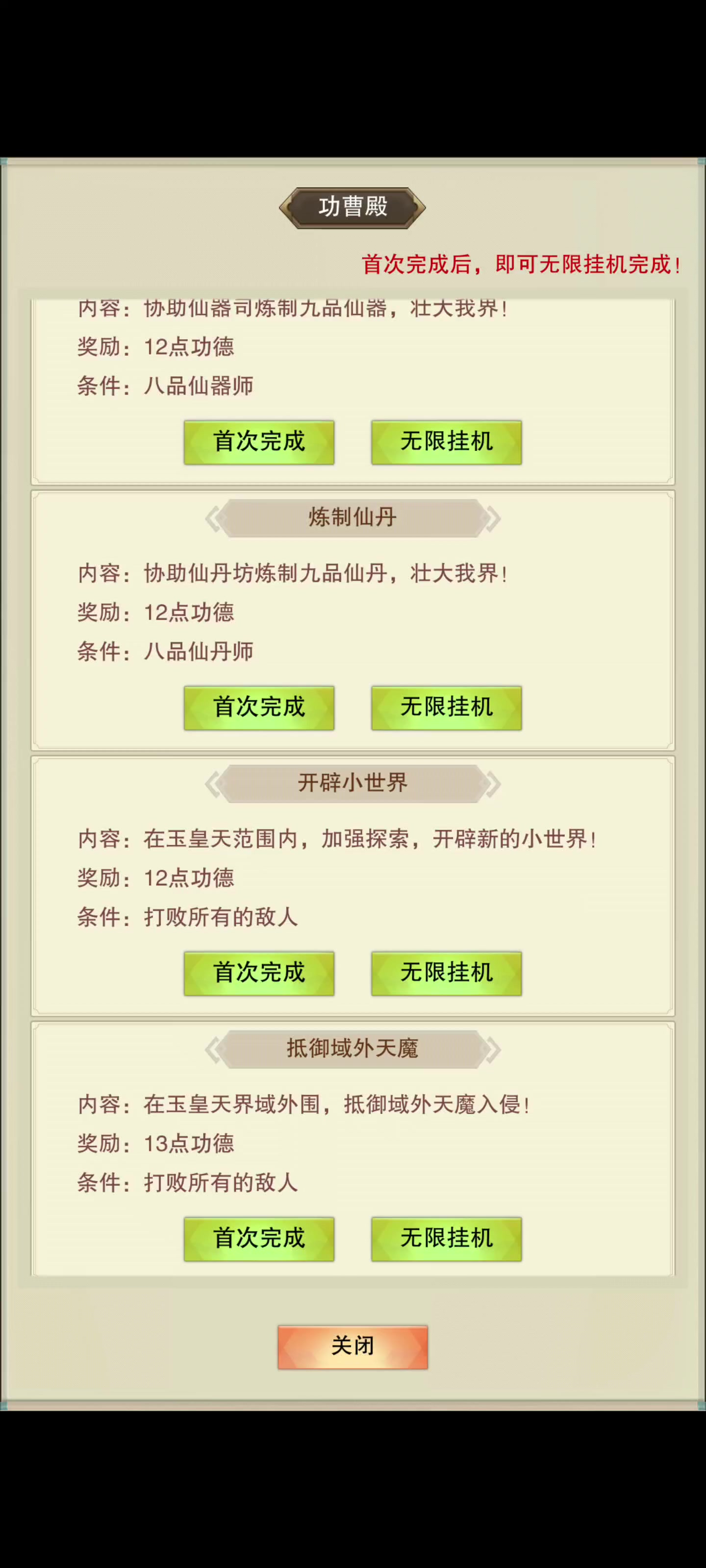The image size is (706, 1568).
Task: Tap 首次完成 under 抵御域外天魔
Action: 259,1239
